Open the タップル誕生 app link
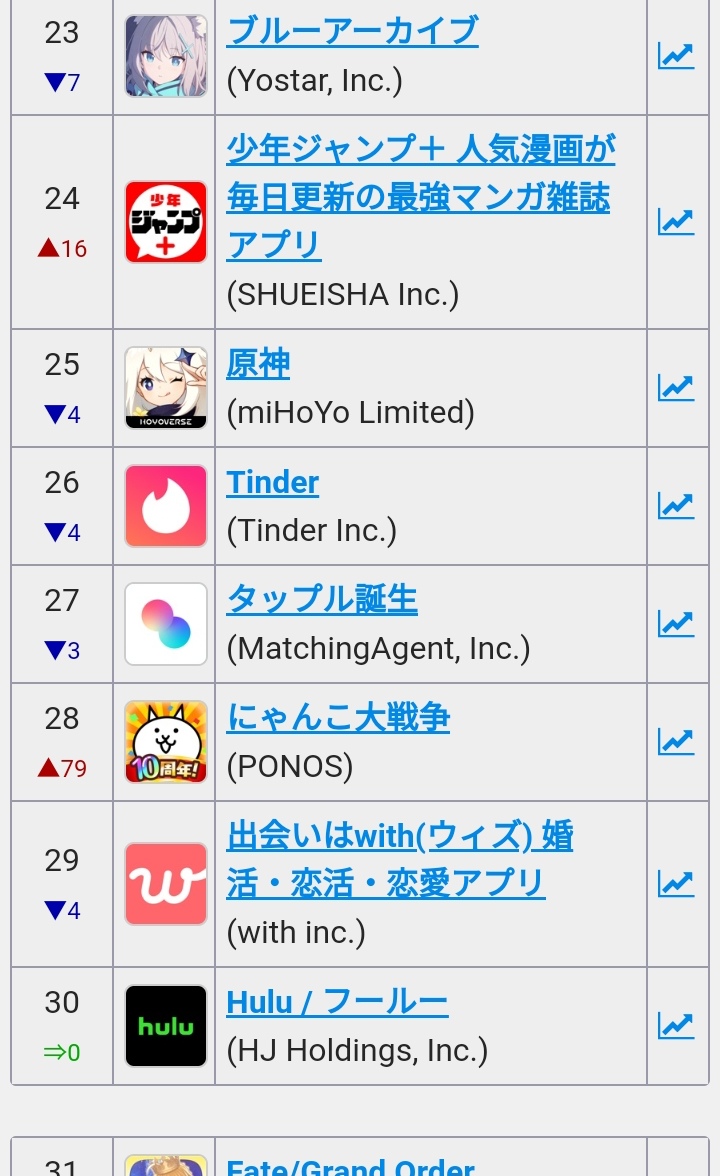Image resolution: width=720 pixels, height=1176 pixels. [322, 600]
